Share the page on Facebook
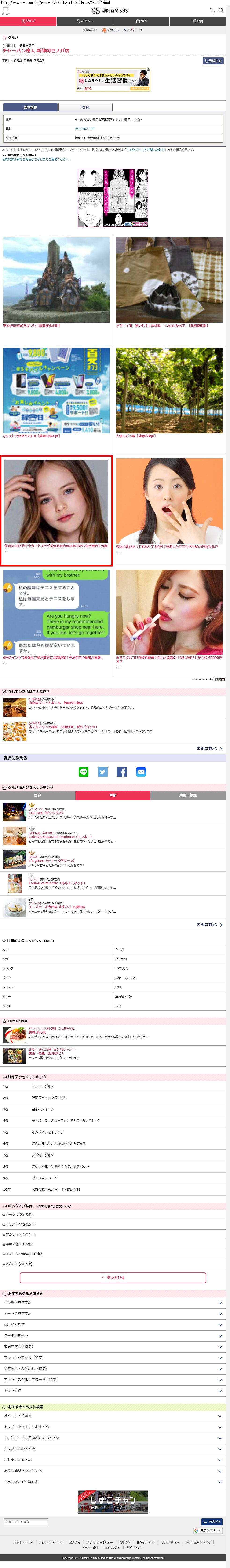230x1568 pixels. 122,772
